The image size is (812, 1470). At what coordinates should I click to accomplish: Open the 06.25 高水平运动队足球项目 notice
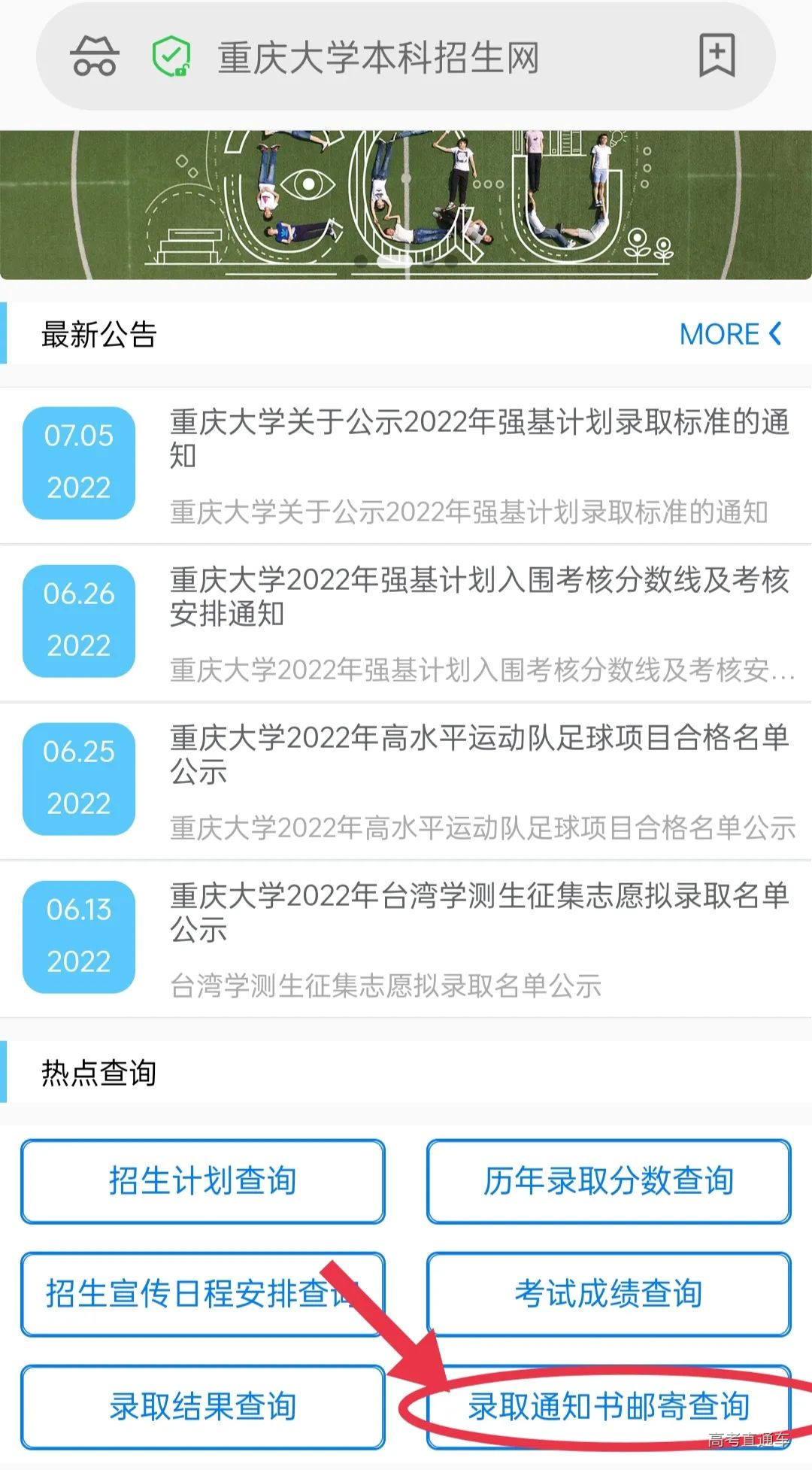[480, 755]
